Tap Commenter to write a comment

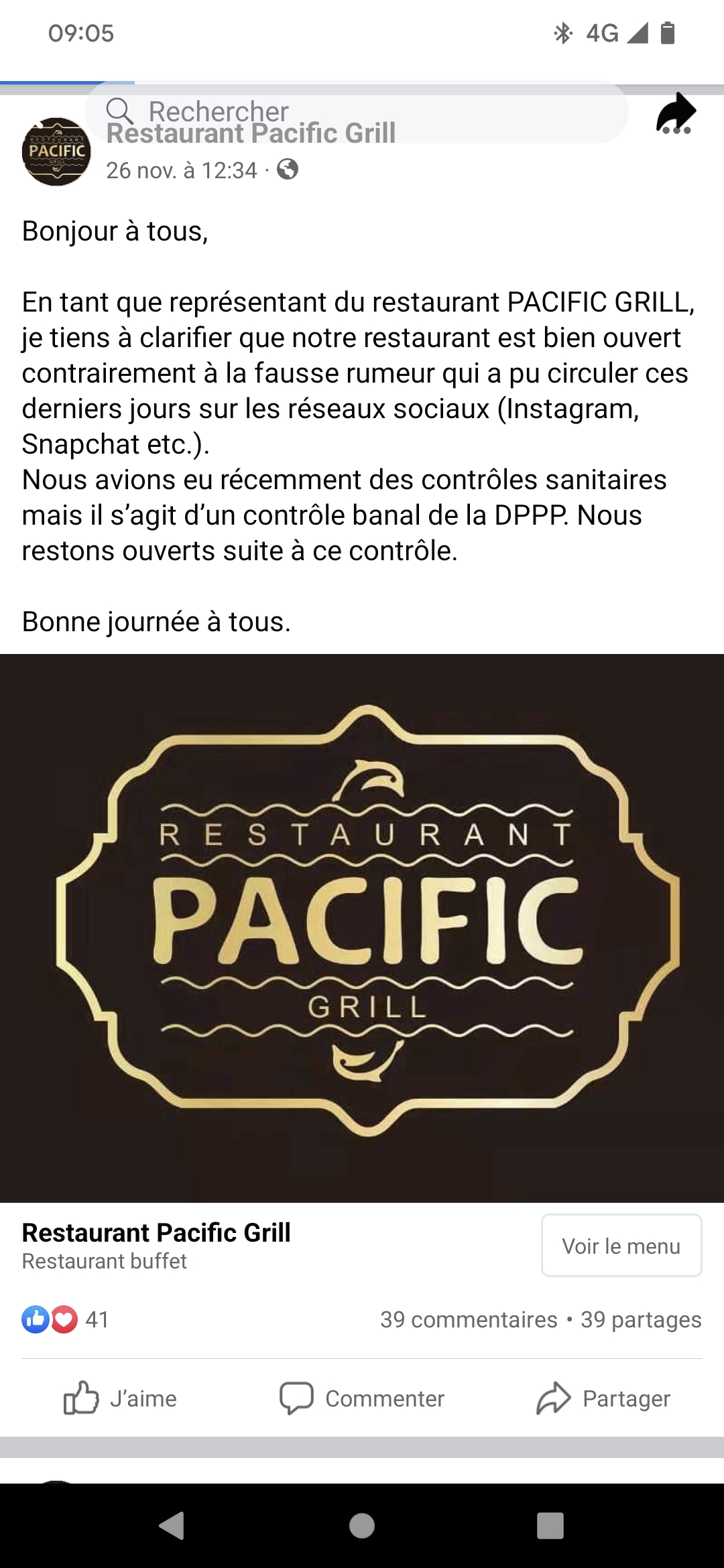click(362, 1398)
